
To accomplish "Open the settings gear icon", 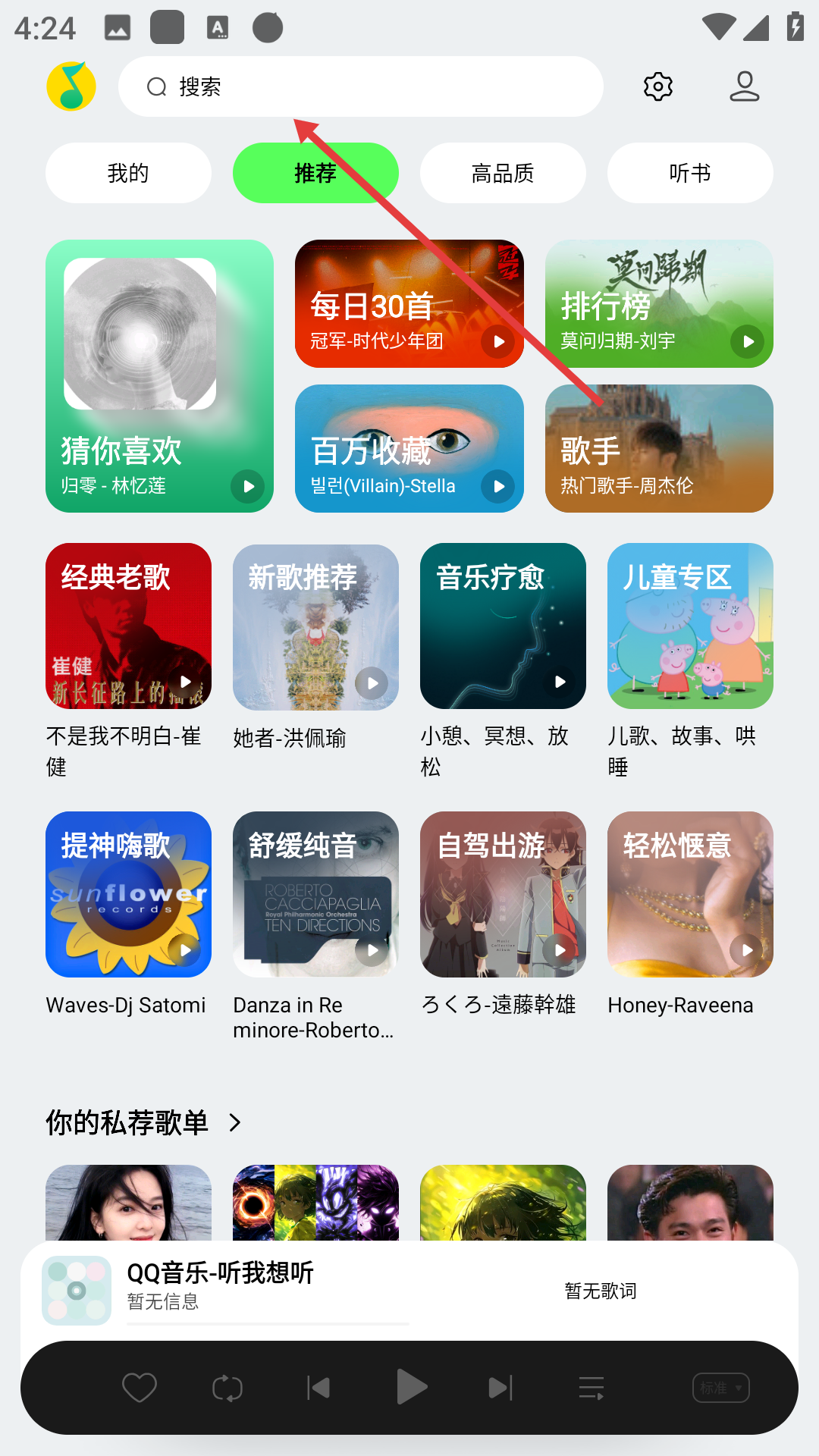I will [657, 86].
